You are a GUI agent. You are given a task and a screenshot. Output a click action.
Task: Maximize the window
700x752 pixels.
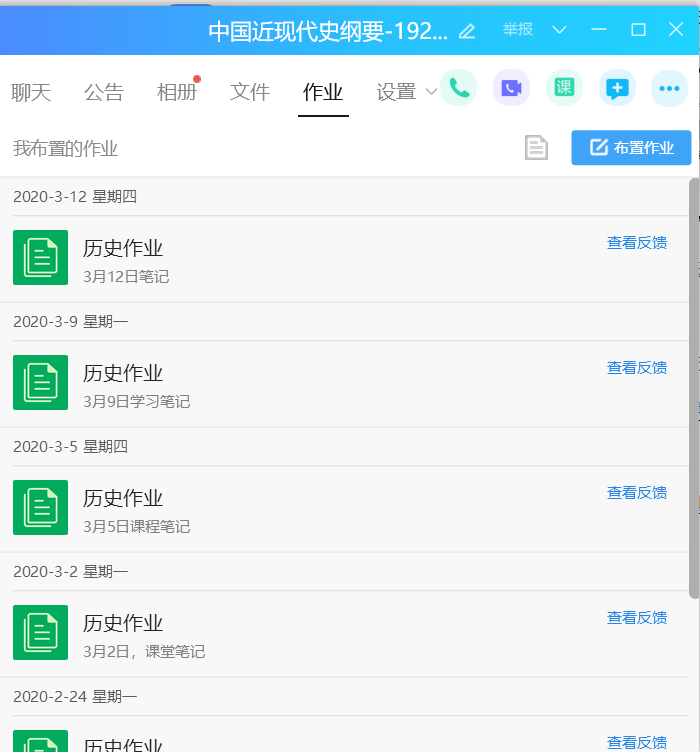click(638, 29)
